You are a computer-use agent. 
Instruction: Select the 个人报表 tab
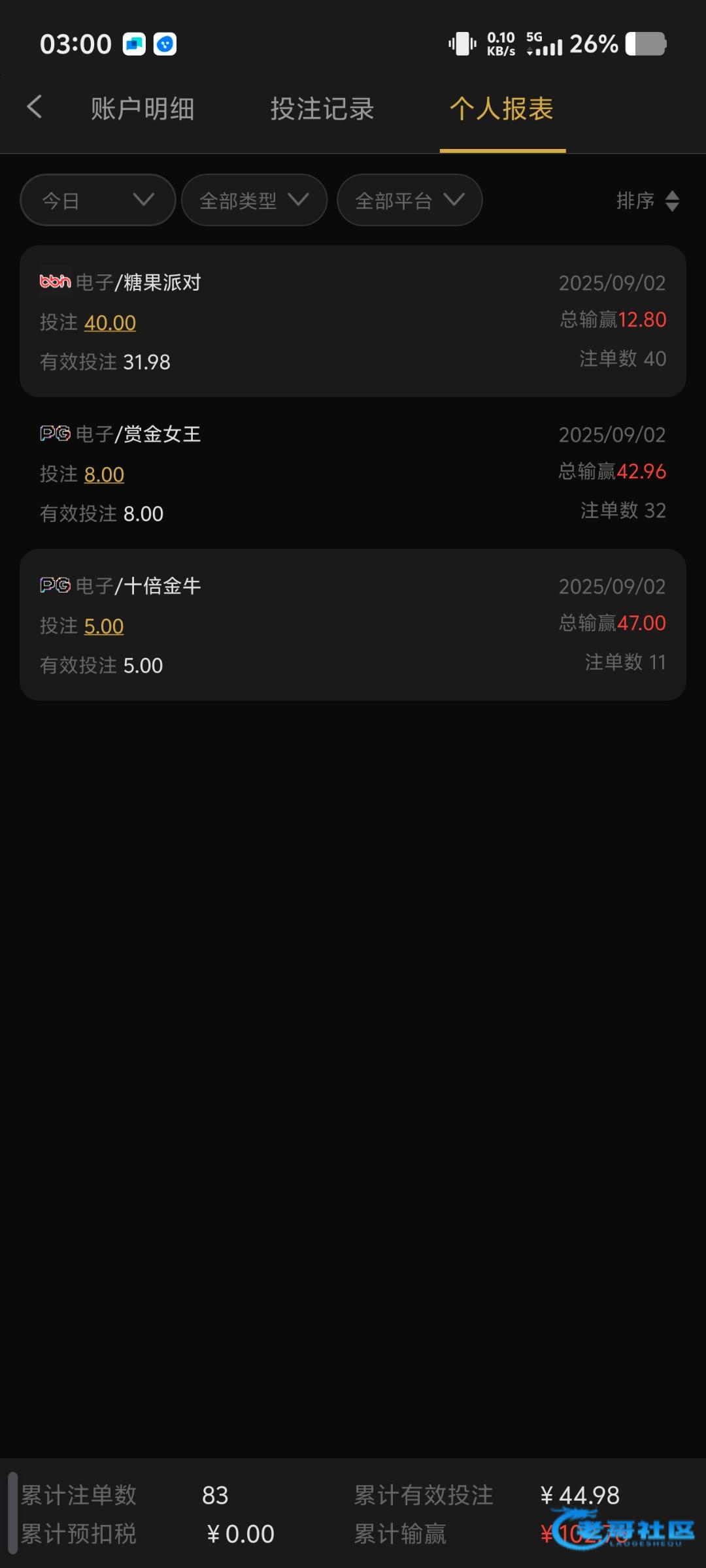click(502, 108)
